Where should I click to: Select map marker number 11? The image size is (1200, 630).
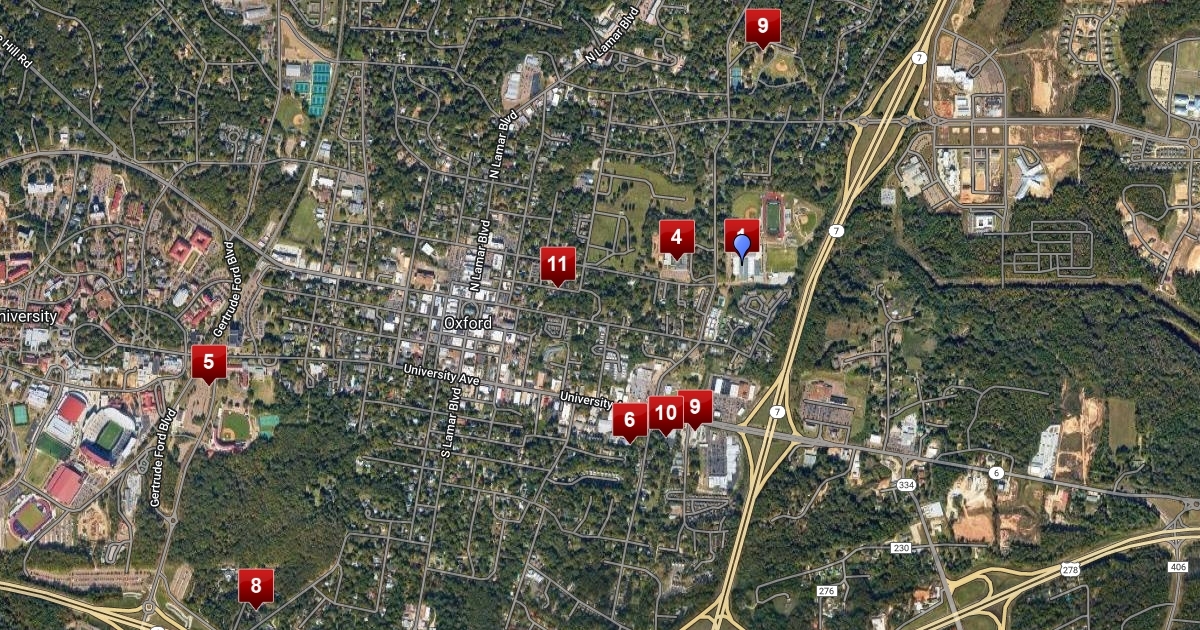click(558, 265)
